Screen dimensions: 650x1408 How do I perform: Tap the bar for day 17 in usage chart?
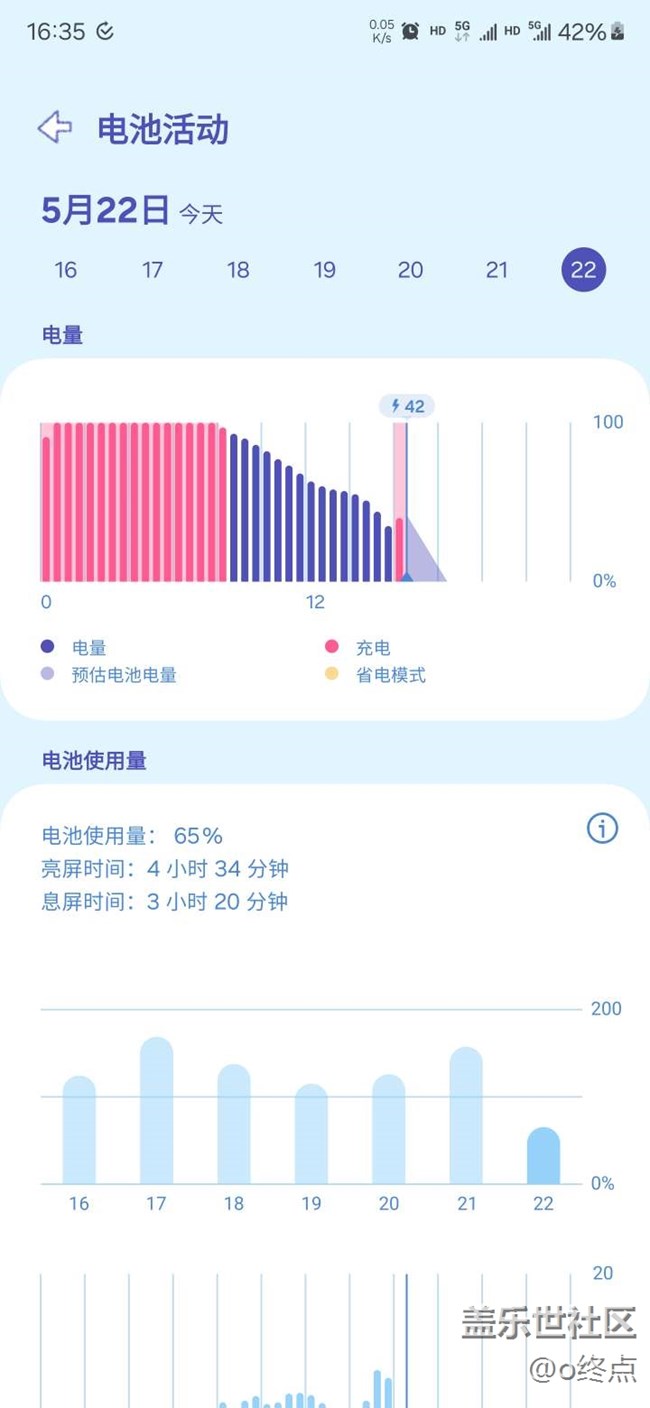[156, 1111]
